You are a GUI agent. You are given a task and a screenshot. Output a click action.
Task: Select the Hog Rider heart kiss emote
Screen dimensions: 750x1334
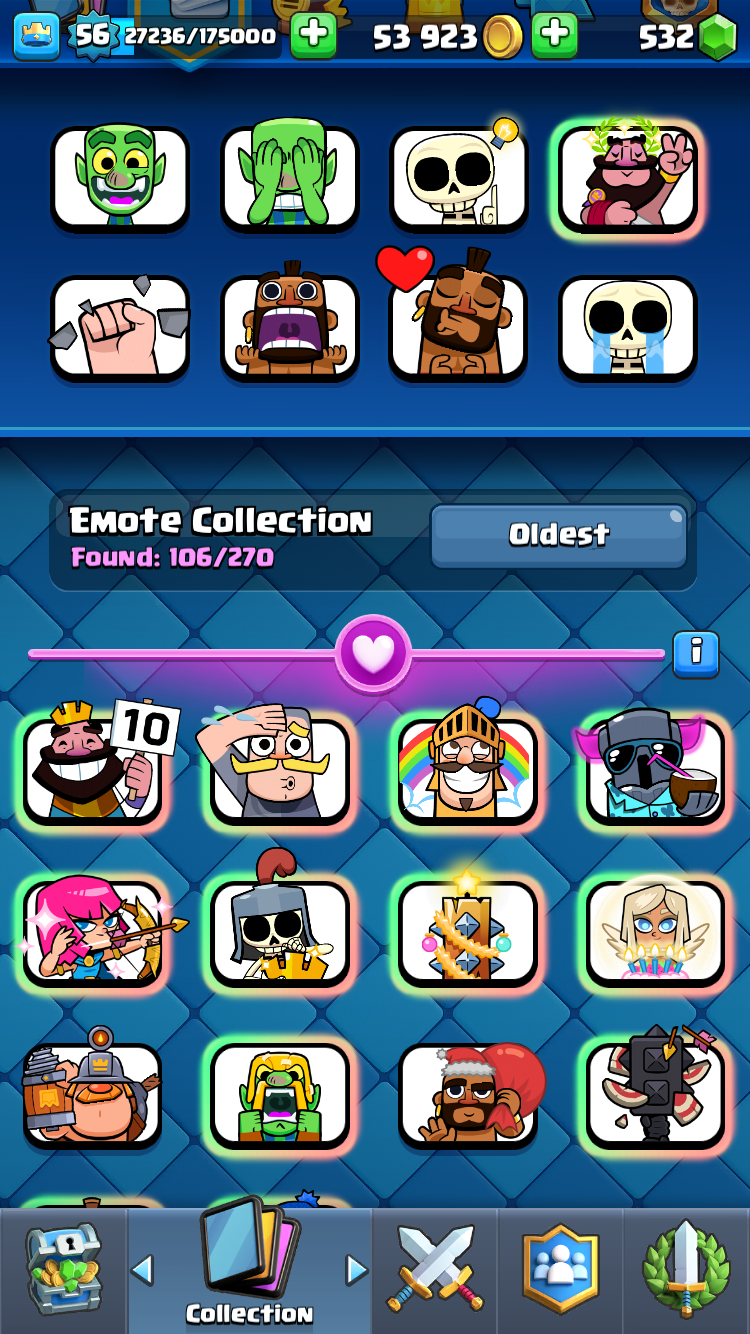458,328
